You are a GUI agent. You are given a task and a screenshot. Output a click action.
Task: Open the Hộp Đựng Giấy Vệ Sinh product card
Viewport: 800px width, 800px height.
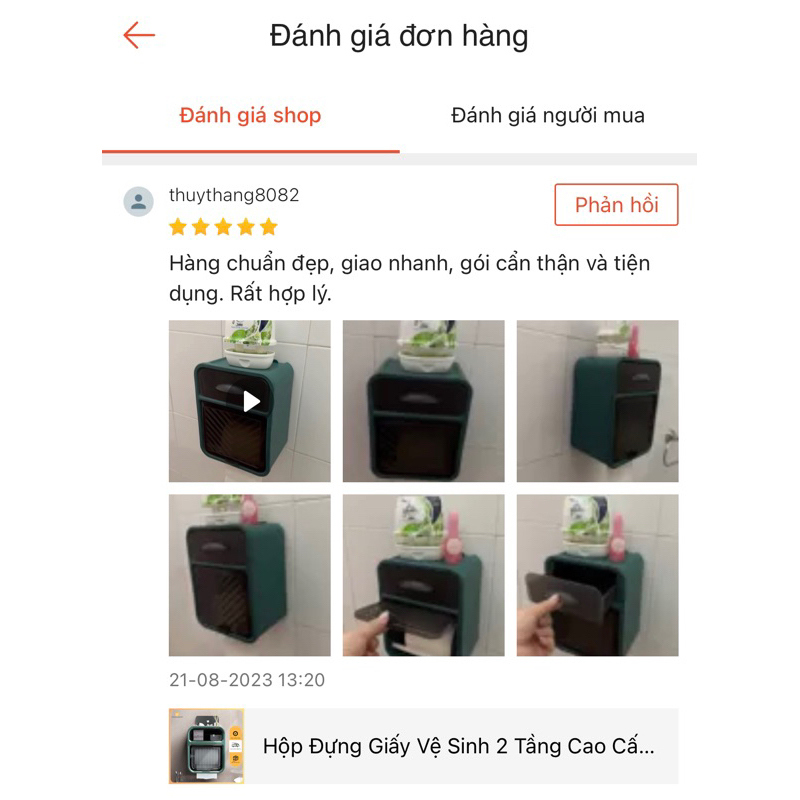click(x=424, y=745)
